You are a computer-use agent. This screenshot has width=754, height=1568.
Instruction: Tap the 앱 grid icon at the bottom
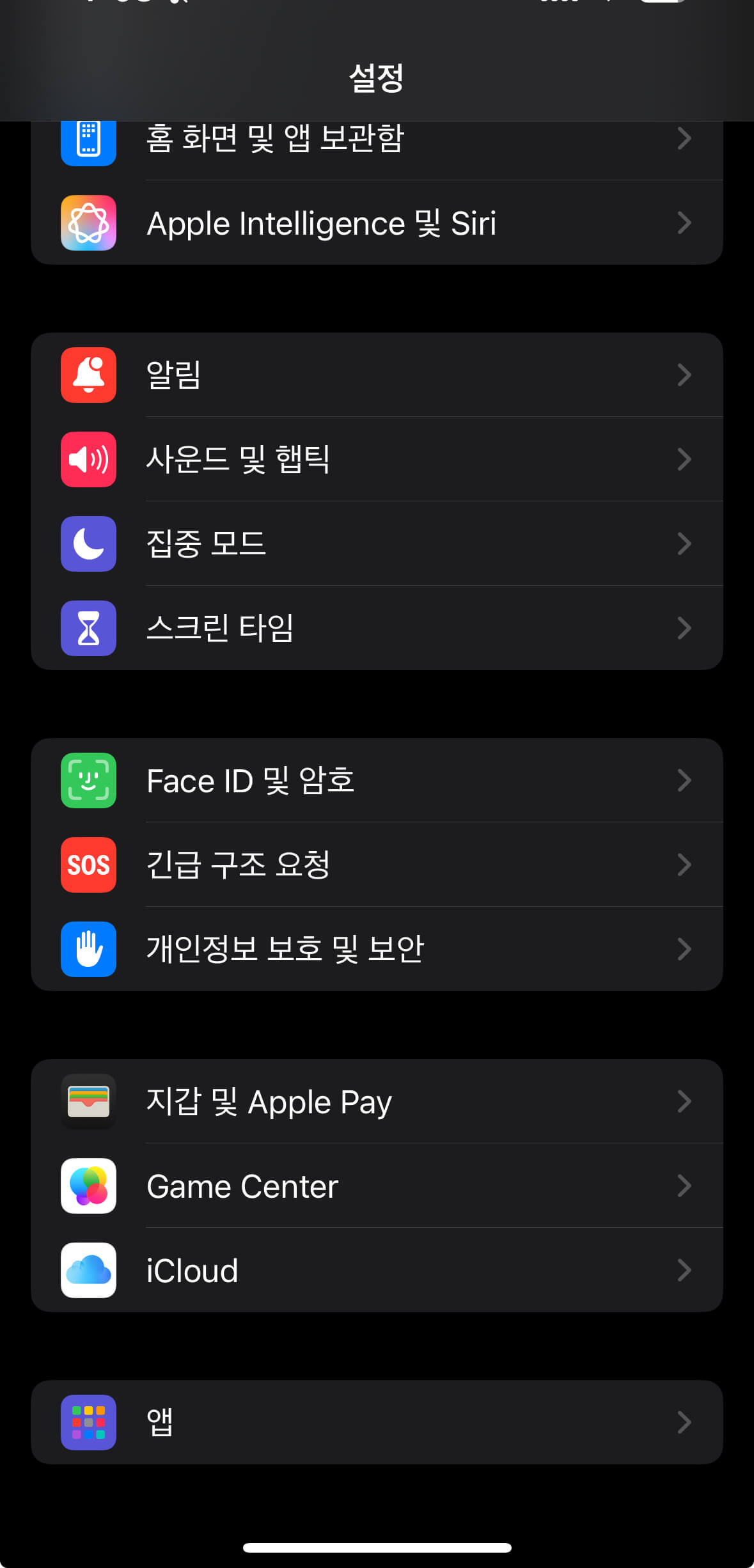pyautogui.click(x=88, y=1421)
